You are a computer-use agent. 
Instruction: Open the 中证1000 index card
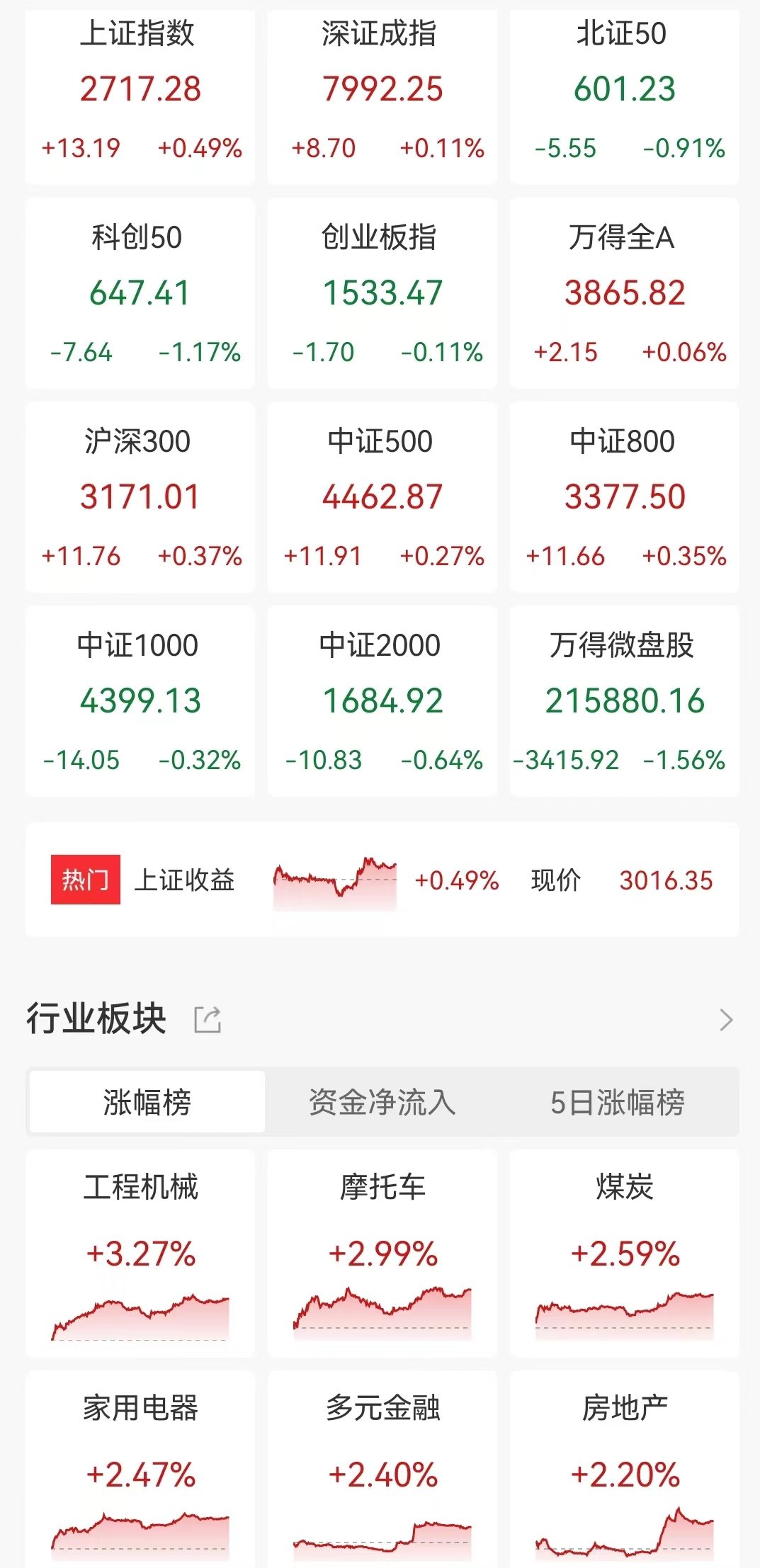pos(140,701)
